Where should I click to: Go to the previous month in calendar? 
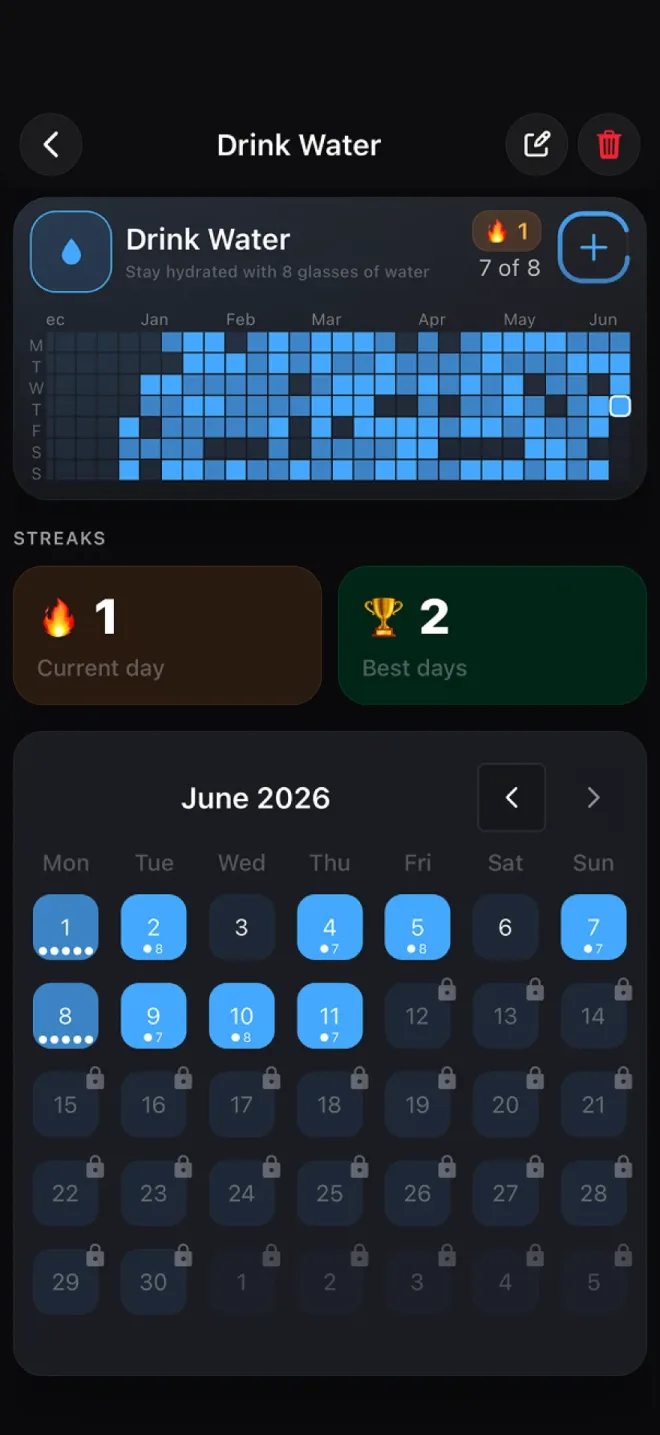(512, 797)
